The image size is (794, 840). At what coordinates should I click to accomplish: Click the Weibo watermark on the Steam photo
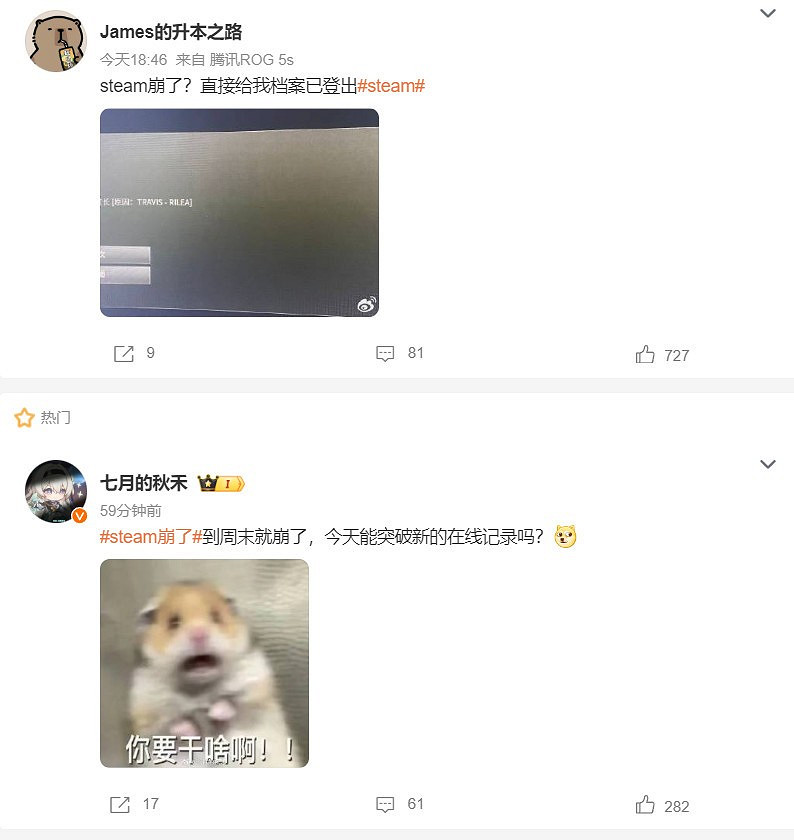point(364,303)
